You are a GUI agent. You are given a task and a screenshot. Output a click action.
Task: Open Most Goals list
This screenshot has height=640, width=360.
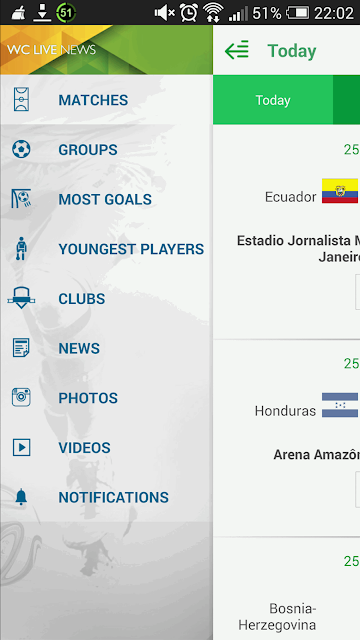[106, 199]
